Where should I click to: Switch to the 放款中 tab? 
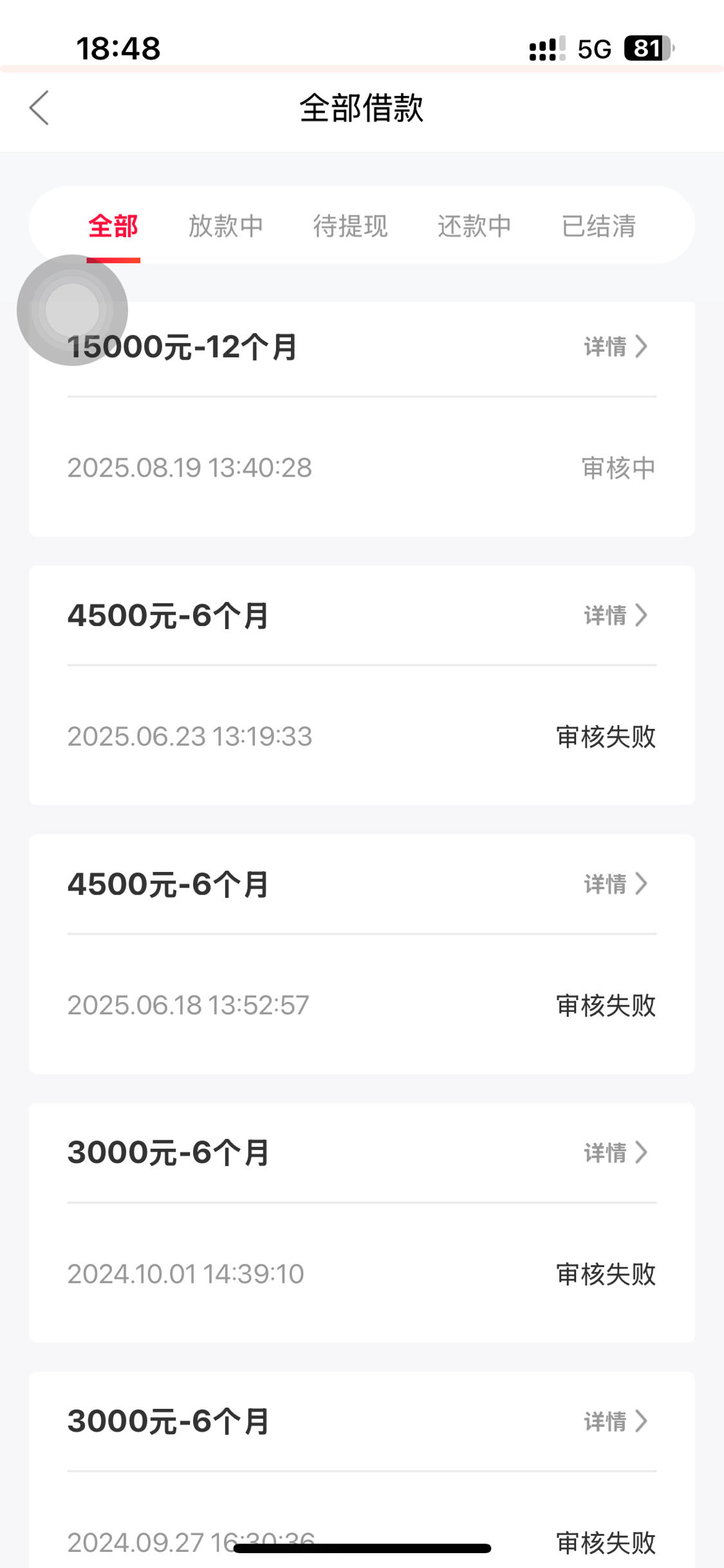[x=226, y=227]
